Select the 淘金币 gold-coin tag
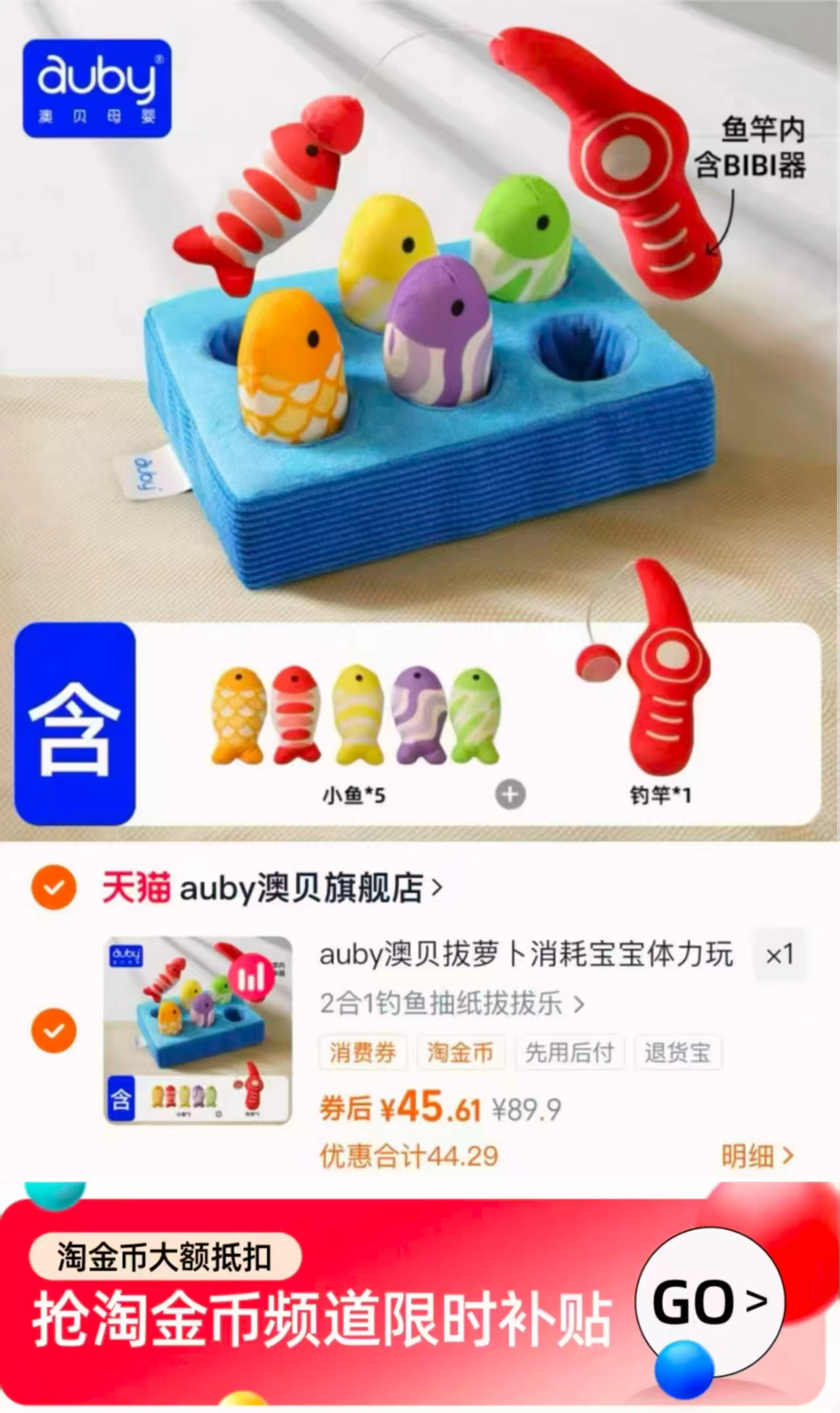 point(461,1051)
